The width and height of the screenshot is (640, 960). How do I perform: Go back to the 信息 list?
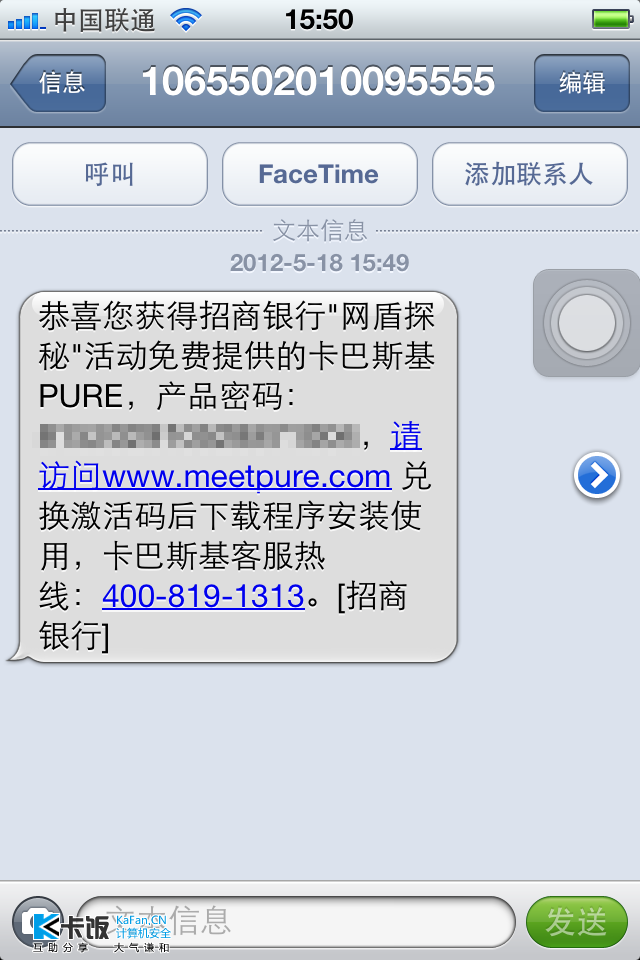click(x=59, y=83)
